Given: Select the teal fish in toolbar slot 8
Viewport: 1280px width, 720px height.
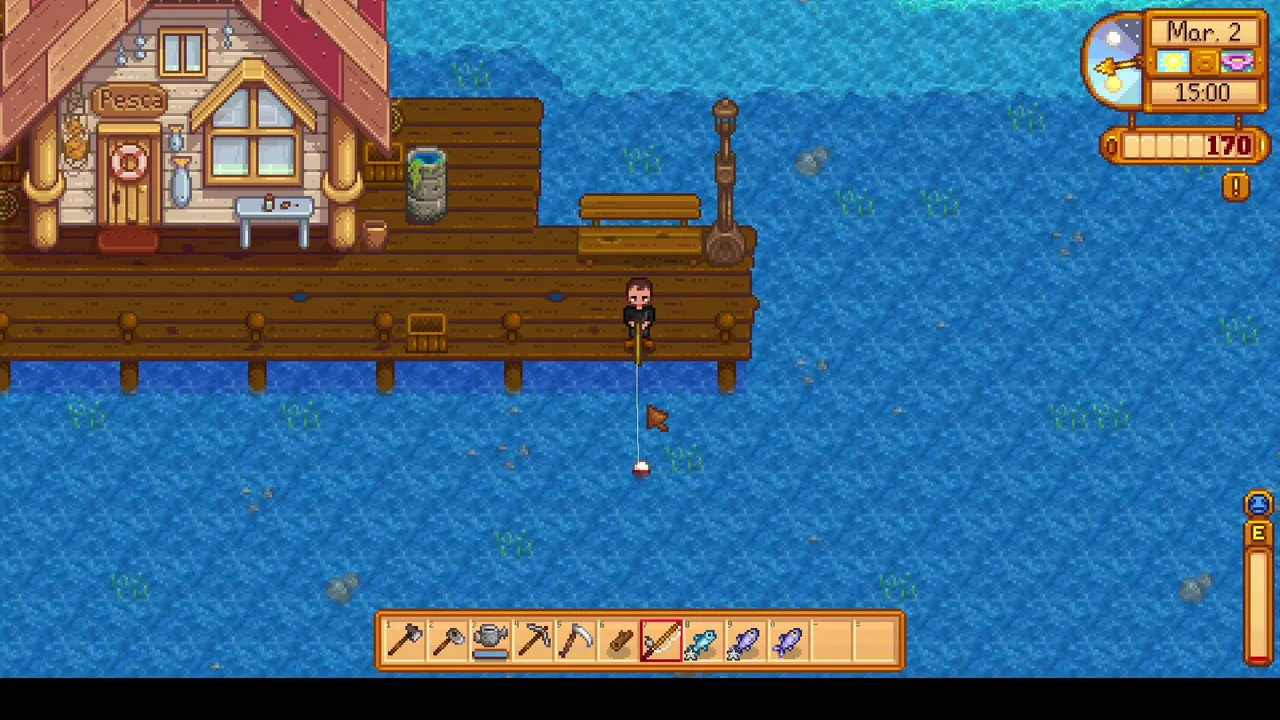Looking at the screenshot, I should (x=704, y=640).
